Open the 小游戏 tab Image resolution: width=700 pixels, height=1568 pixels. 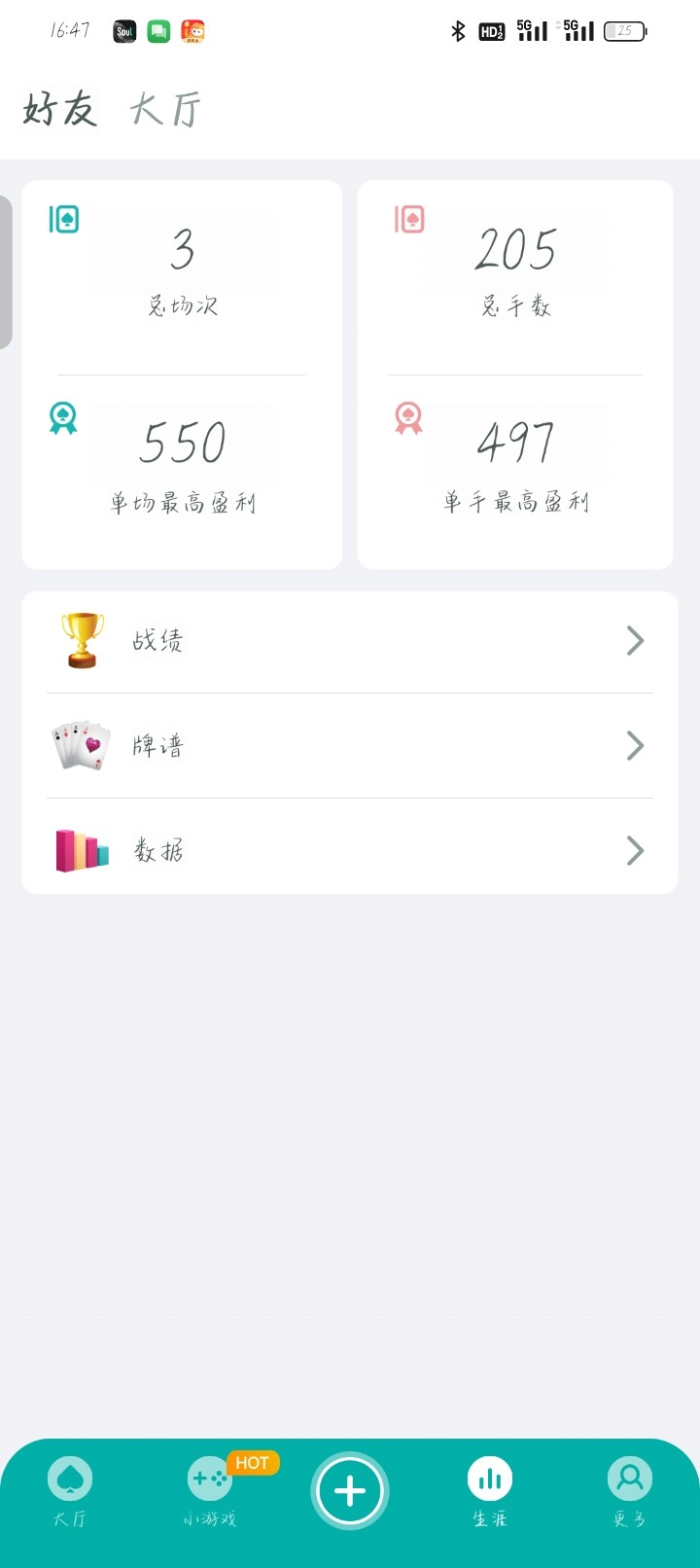(210, 1492)
